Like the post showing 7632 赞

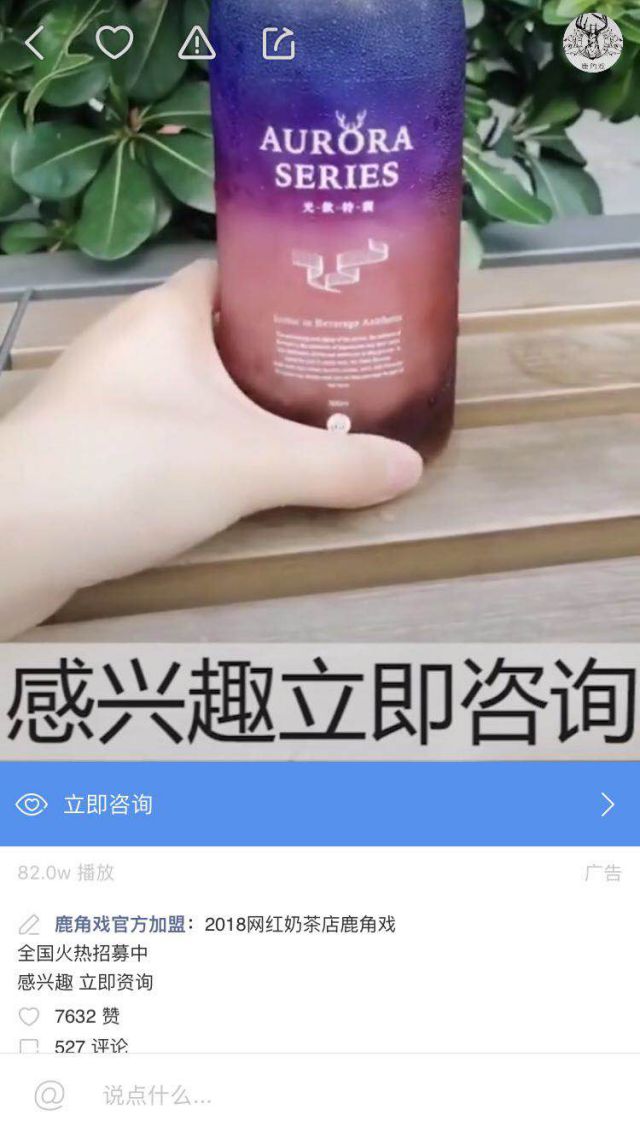click(30, 1016)
